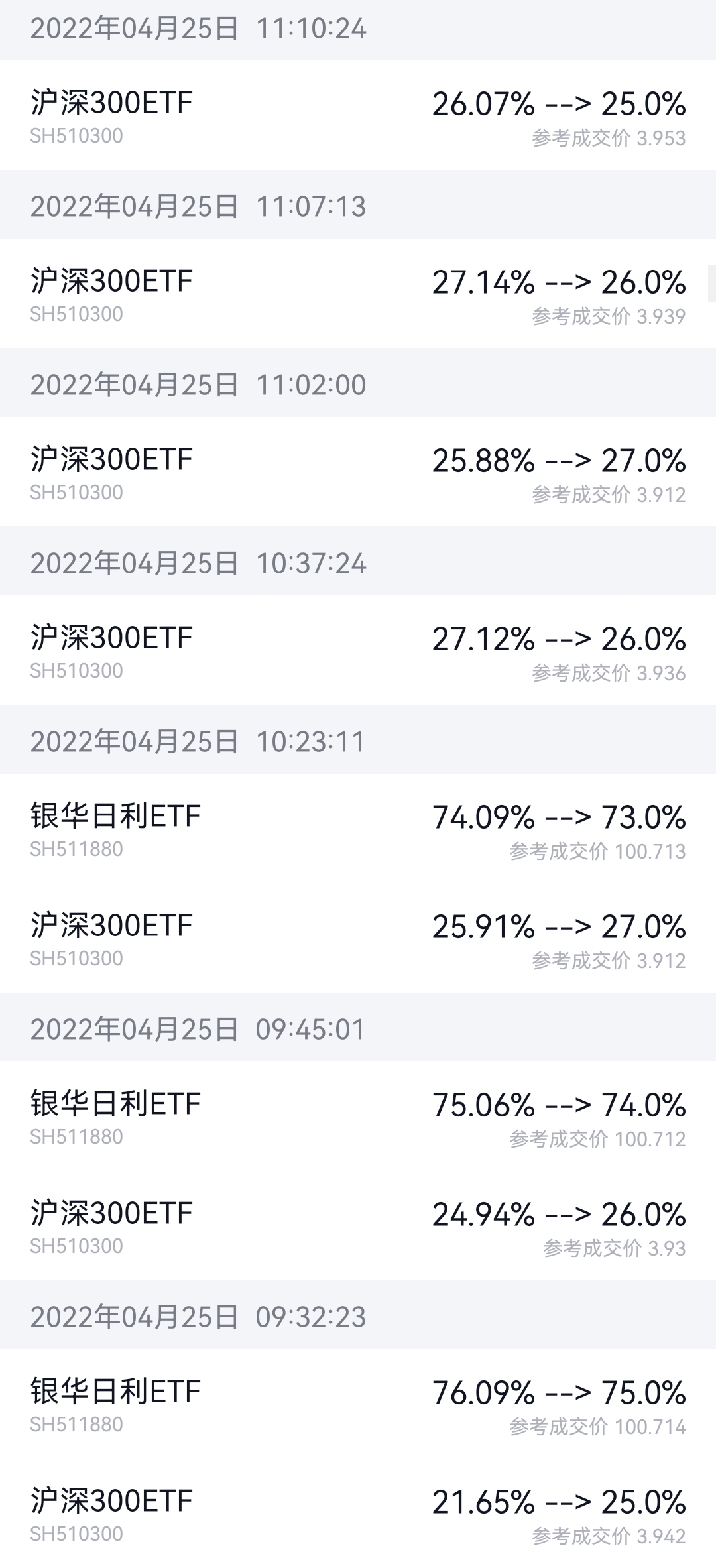This screenshot has width=716, height=1568.
Task: Select 银华日利ETF entry adjusted at 09:45:01
Action: pos(358,1117)
